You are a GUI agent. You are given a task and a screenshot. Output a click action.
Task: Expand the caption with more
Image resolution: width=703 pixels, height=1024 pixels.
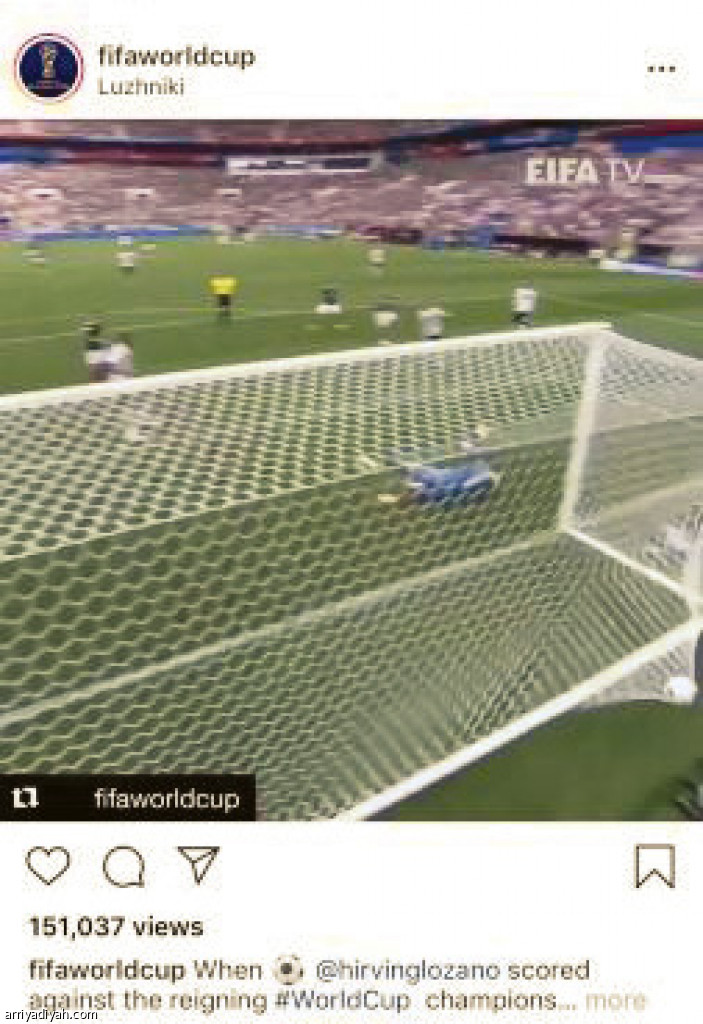tap(616, 1000)
